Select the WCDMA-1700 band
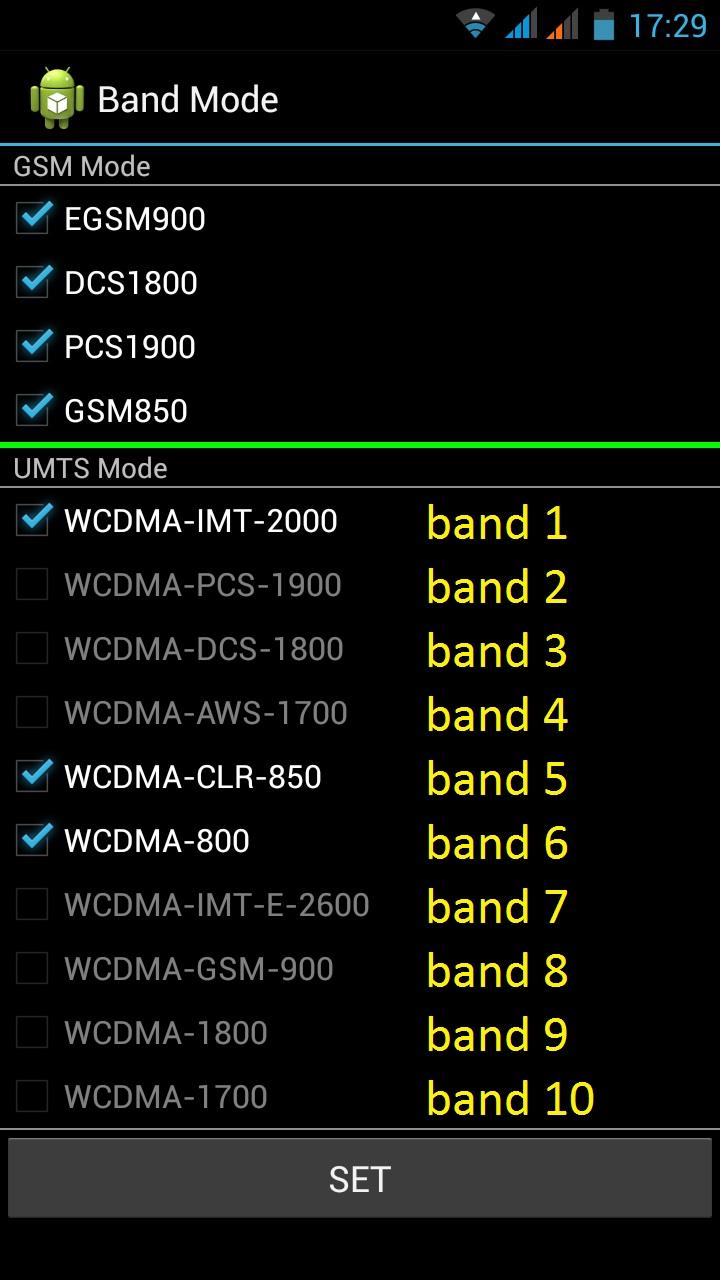The width and height of the screenshot is (720, 1280). point(33,1097)
